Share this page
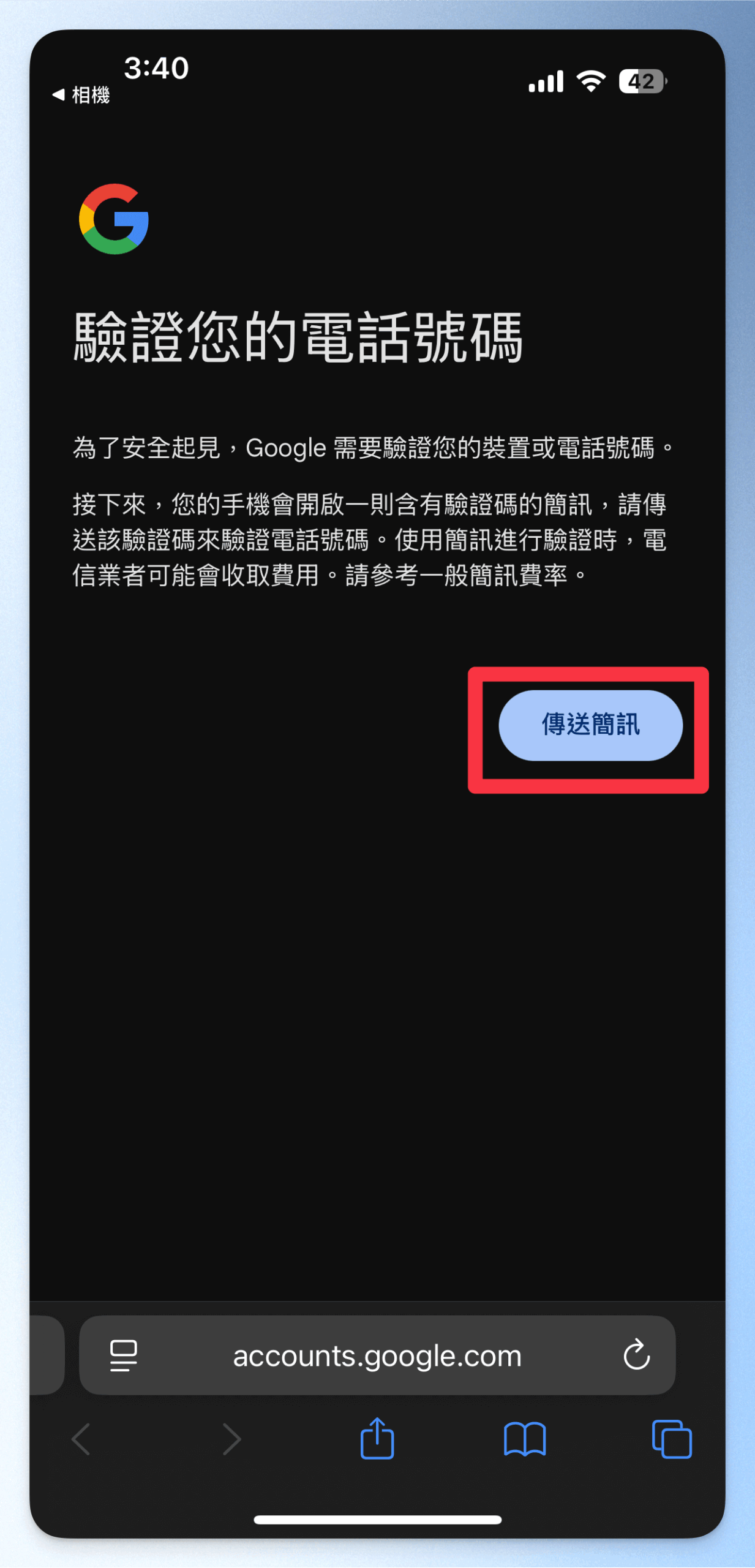The image size is (755, 1568). [377, 1439]
